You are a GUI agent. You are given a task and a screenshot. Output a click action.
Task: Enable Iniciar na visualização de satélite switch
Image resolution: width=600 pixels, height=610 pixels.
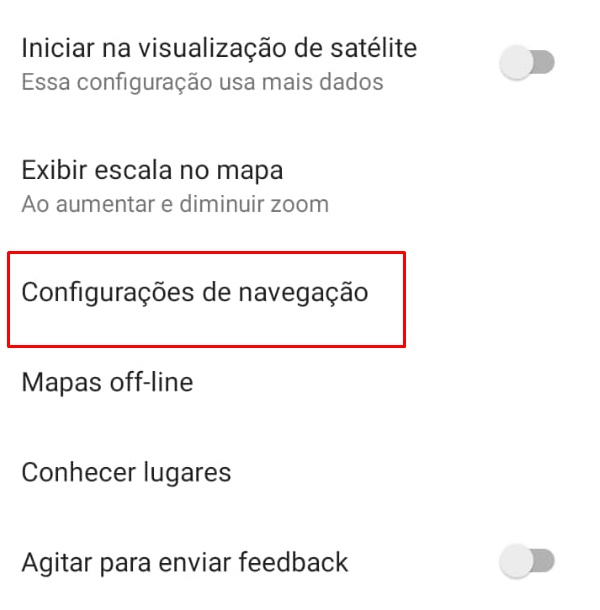click(x=527, y=63)
